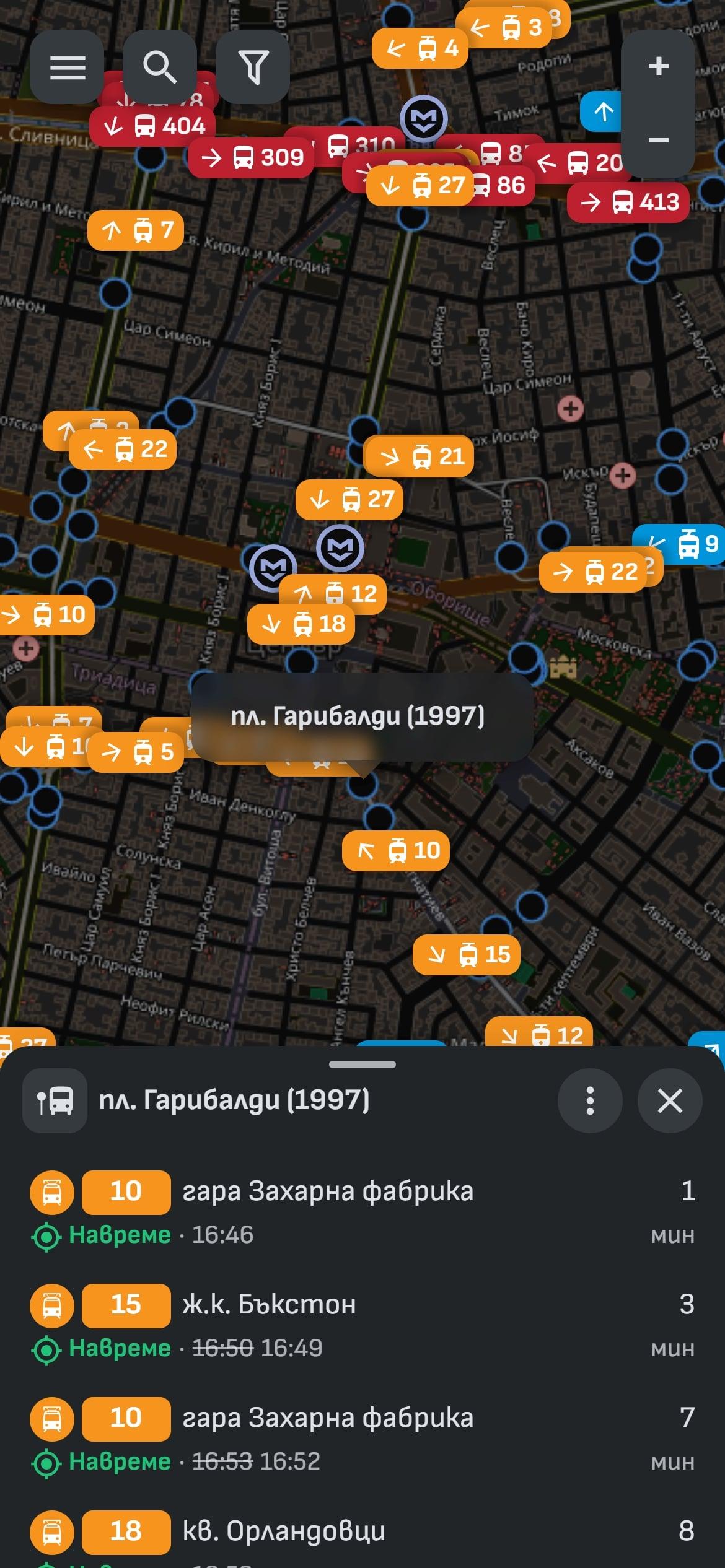
Task: Tap the stop icon beside пл. Гарибалди title
Action: (55, 1100)
